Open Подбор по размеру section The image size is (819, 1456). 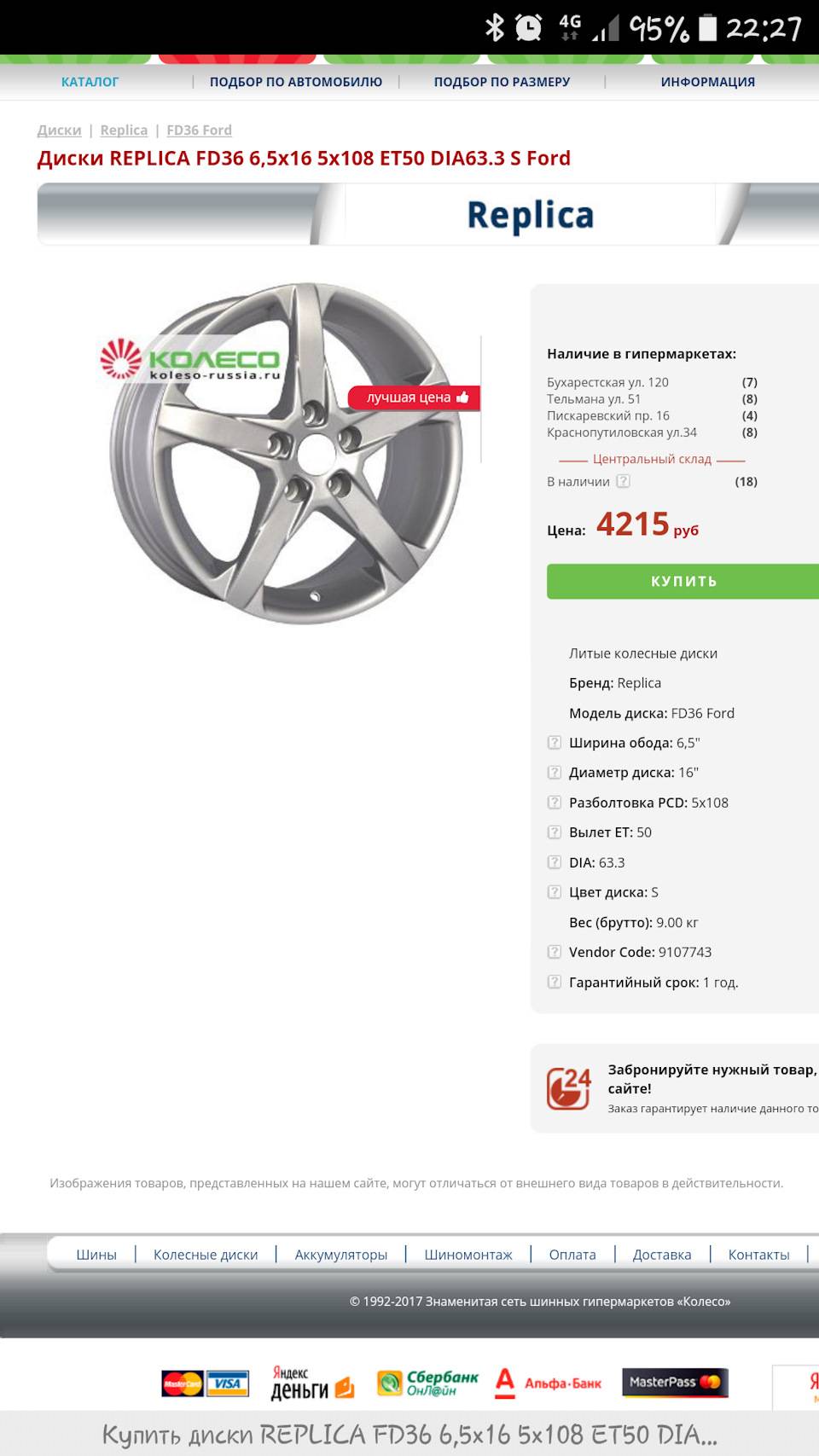coord(502,82)
